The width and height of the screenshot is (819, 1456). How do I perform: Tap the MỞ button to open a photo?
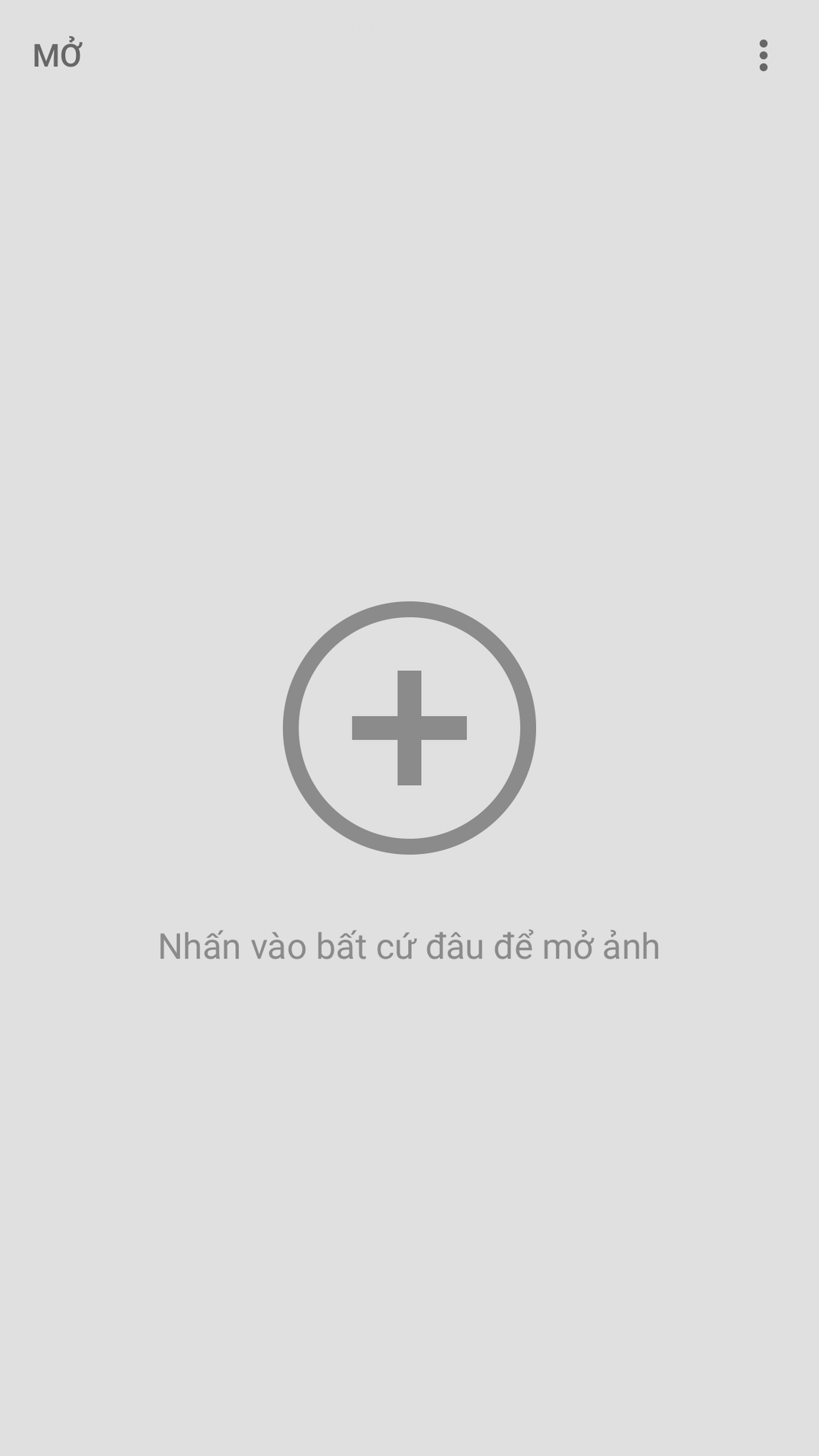pos(58,55)
